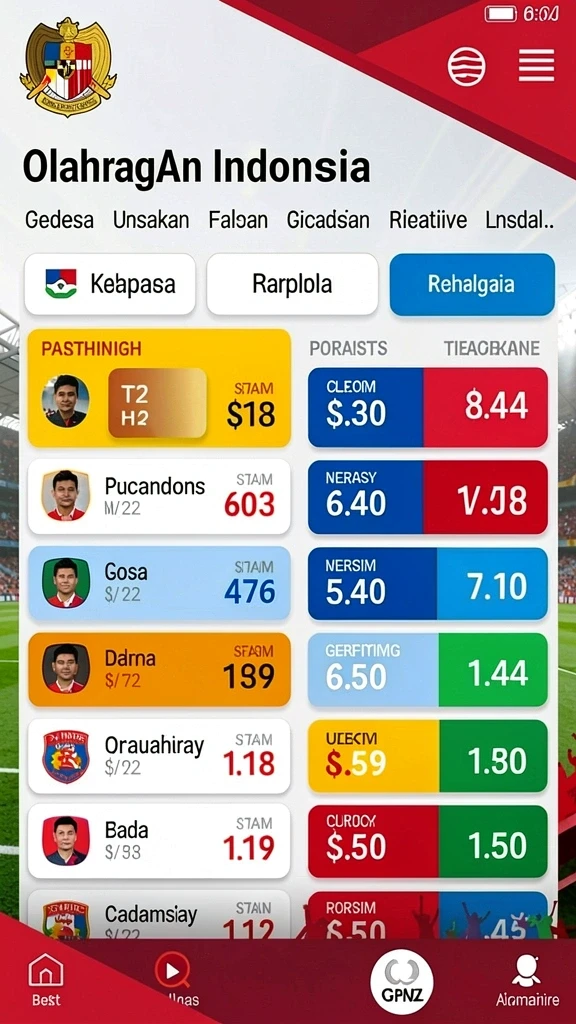Switch to the Rieatiive tab
The image size is (576, 1024).
(x=428, y=220)
